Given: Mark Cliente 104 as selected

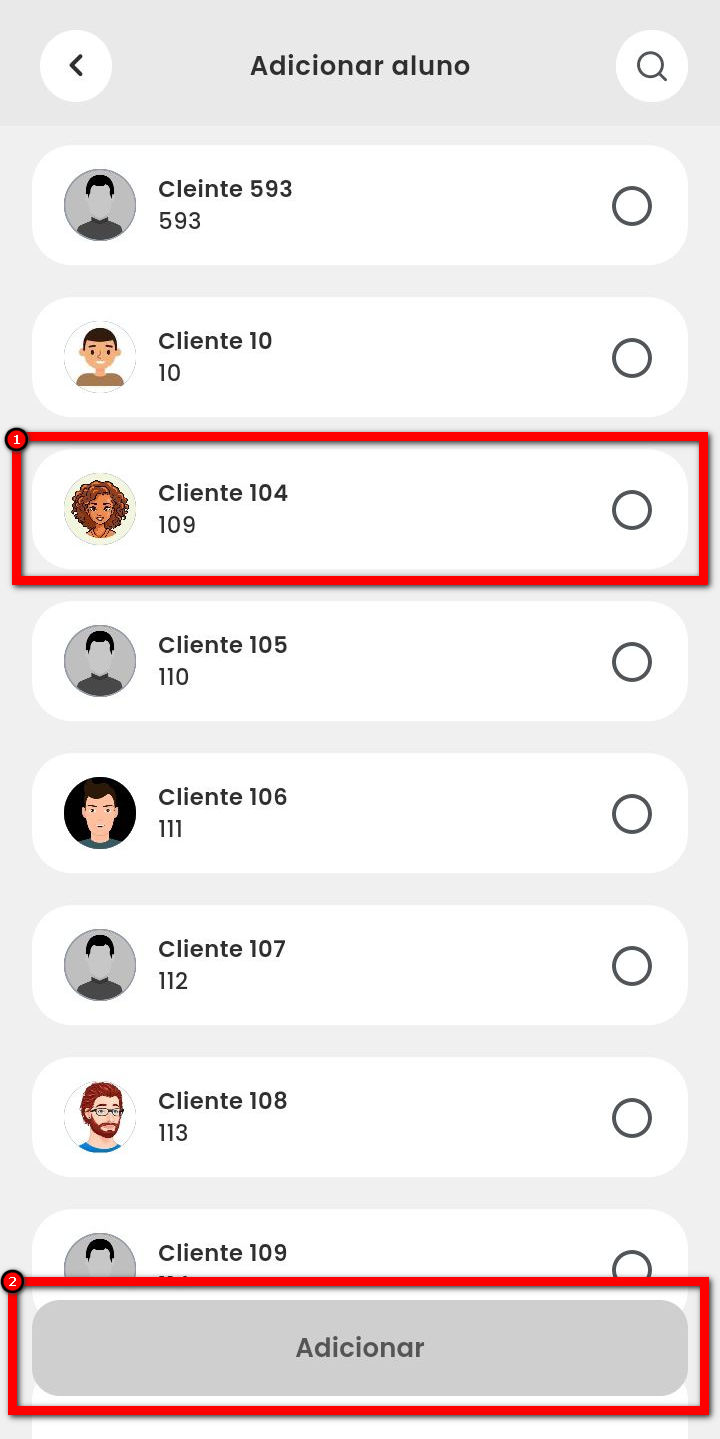Looking at the screenshot, I should click(x=631, y=510).
